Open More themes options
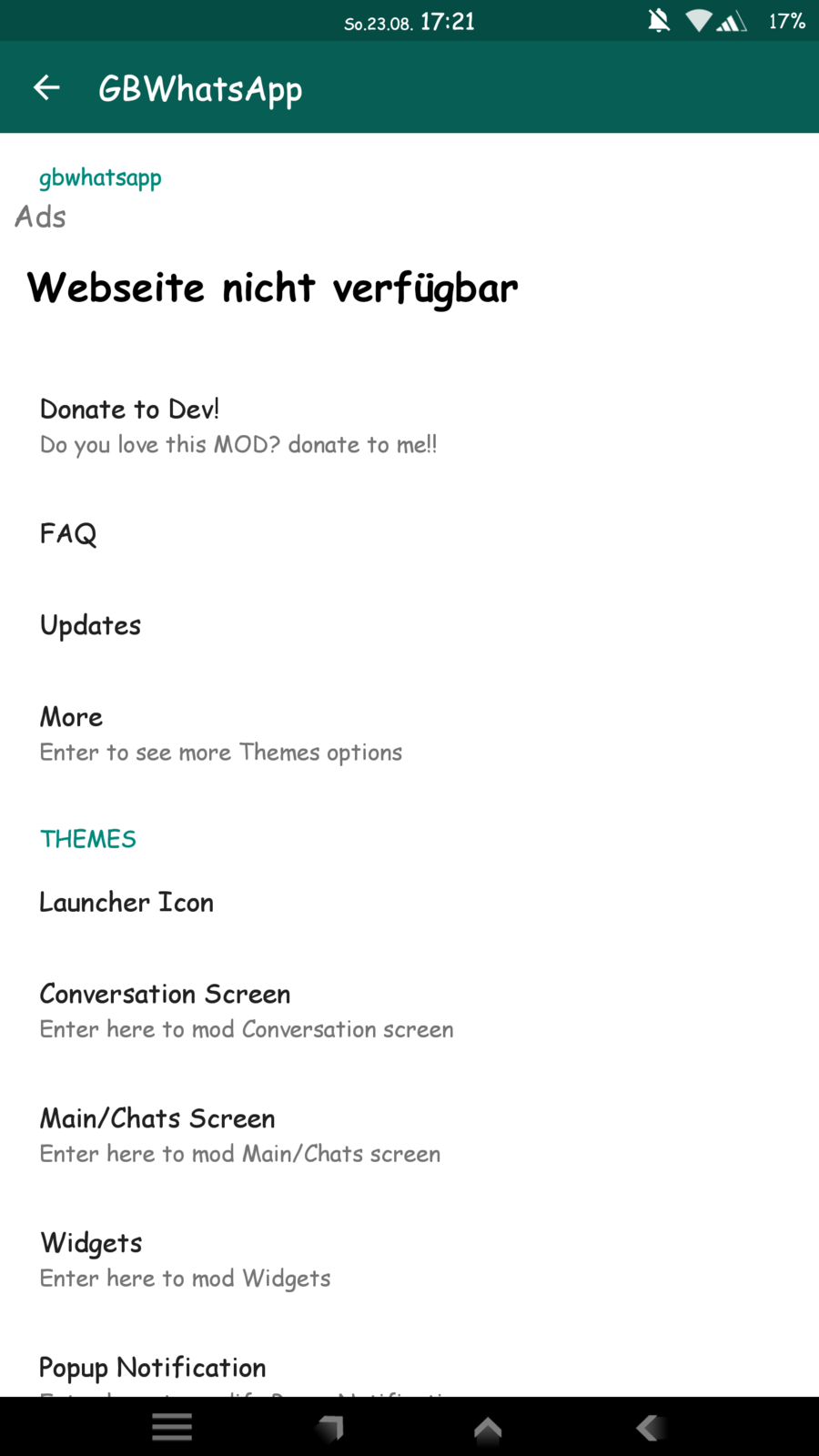The height and width of the screenshot is (1456, 819). (220, 733)
